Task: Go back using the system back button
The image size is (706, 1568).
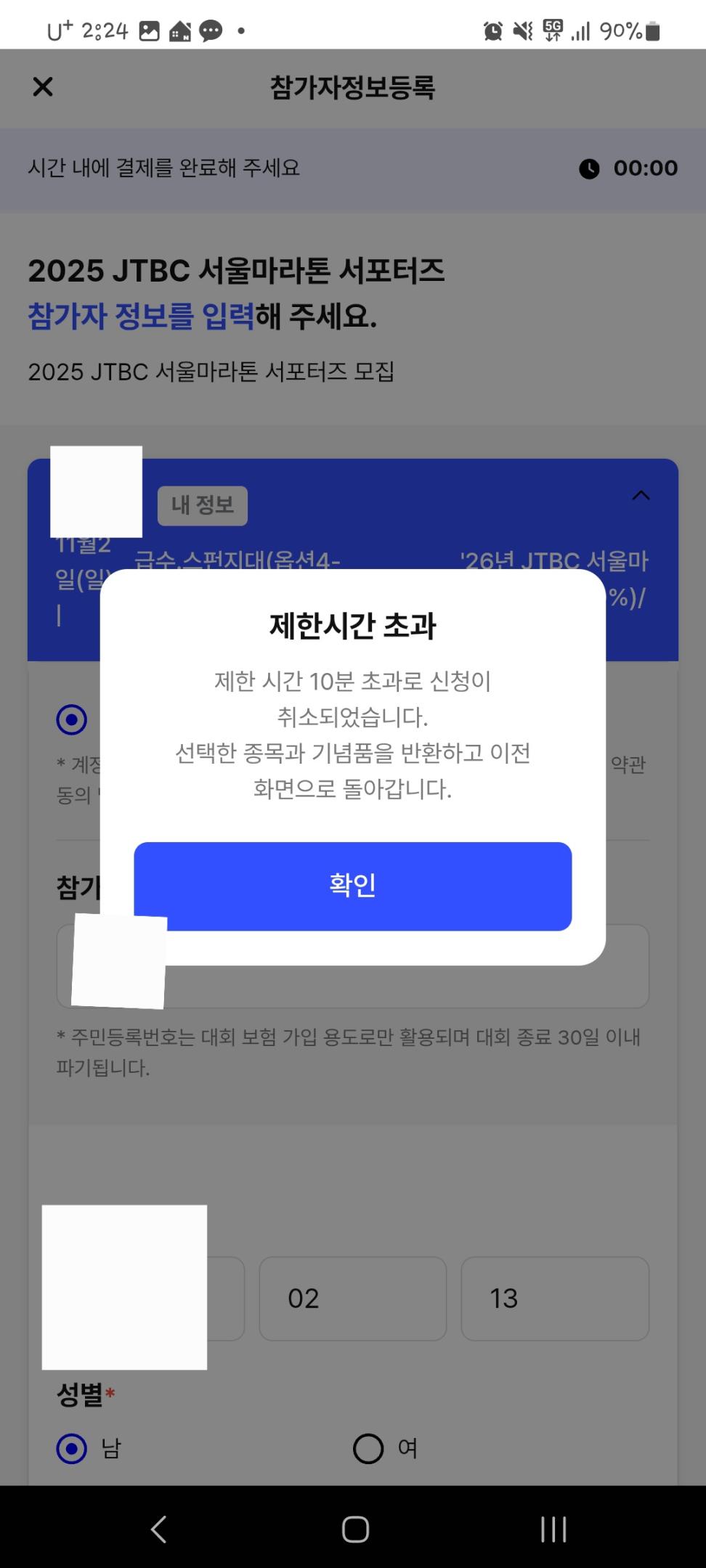Action: (158, 1530)
